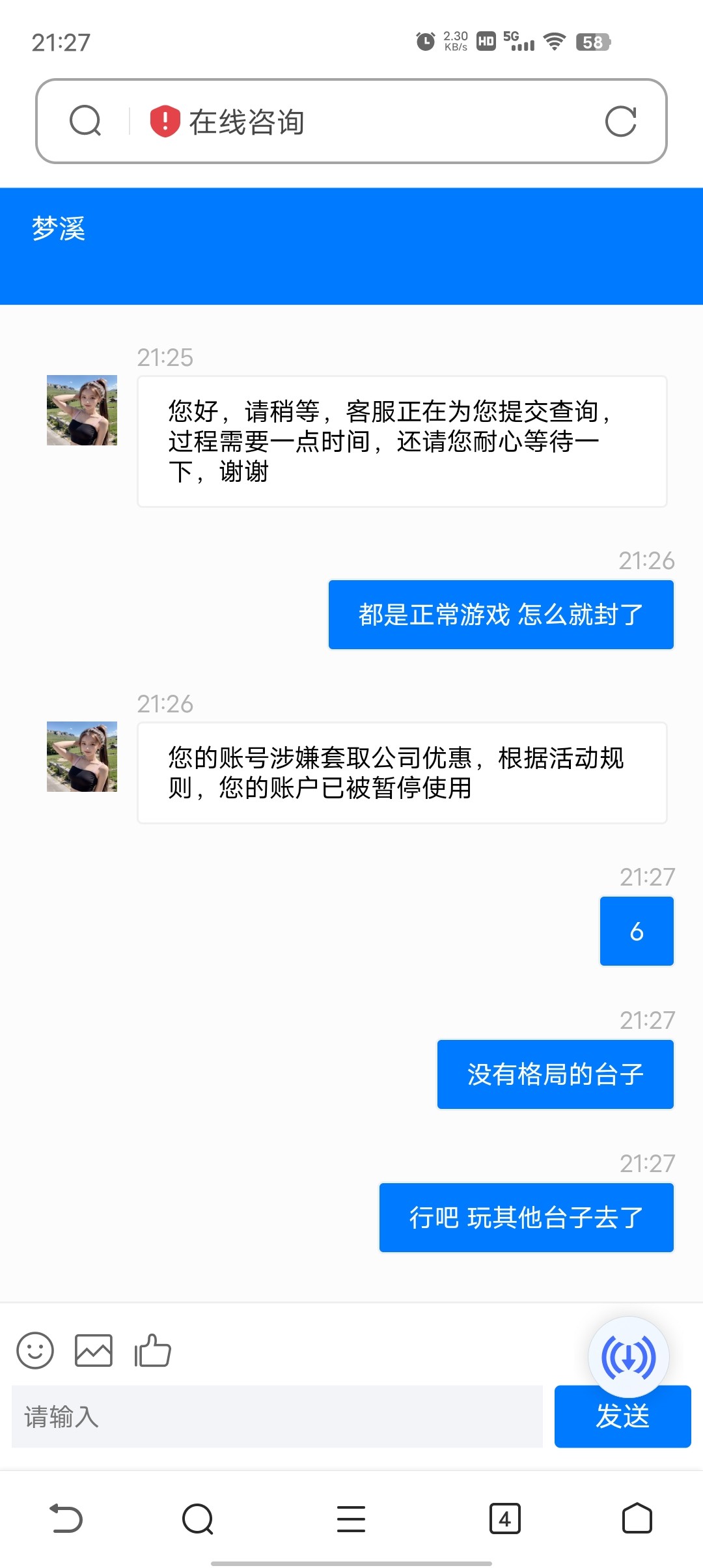Tap the floating download button
Screen dimensions: 703x1568
[x=629, y=1357]
